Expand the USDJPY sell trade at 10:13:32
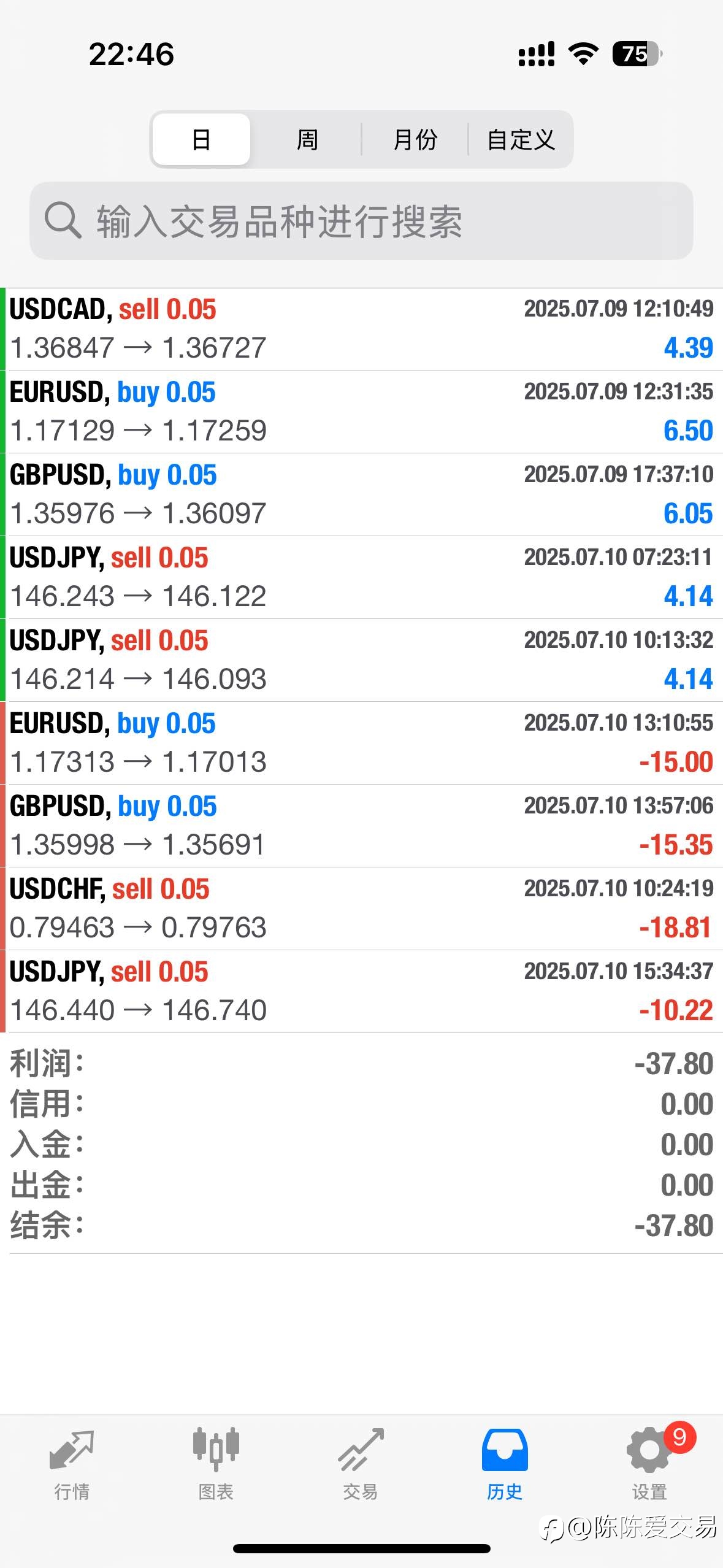Viewport: 723px width, 1568px height. (361, 660)
